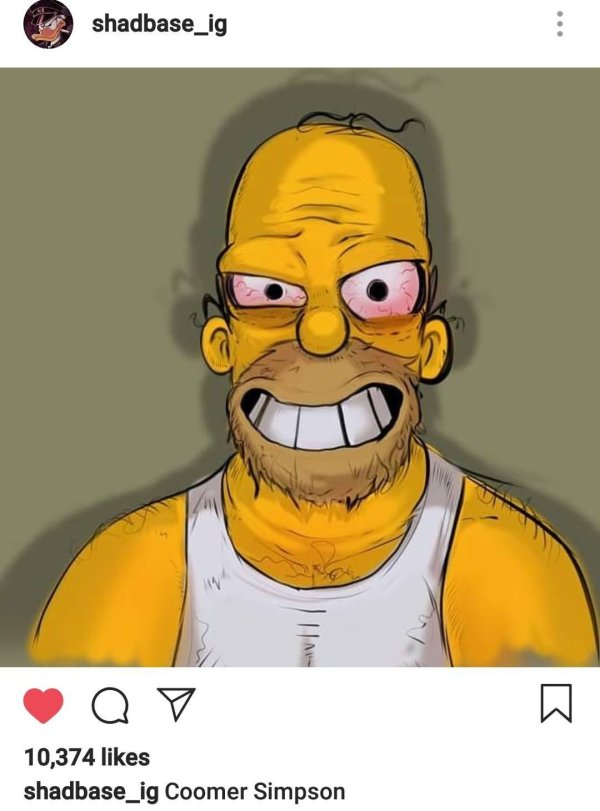Open shadbase_ig username in the post header
This screenshot has width=600, height=811.
tap(159, 24)
